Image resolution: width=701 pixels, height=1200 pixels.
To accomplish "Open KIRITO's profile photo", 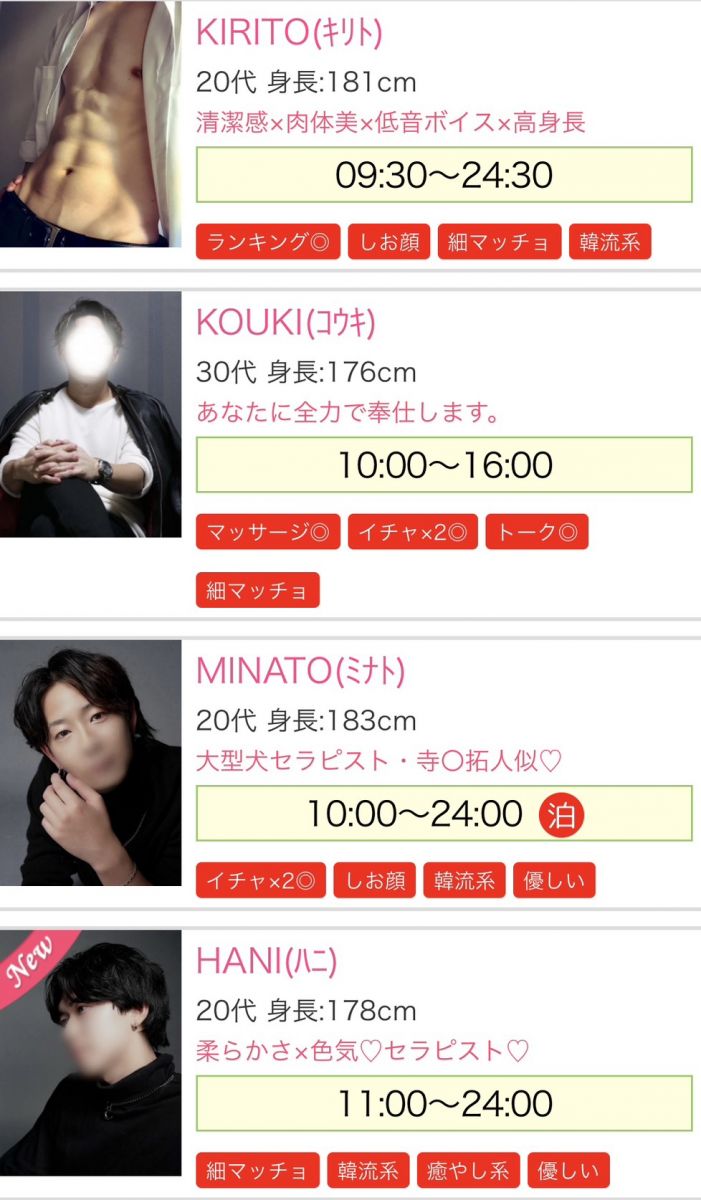I will tap(90, 125).
